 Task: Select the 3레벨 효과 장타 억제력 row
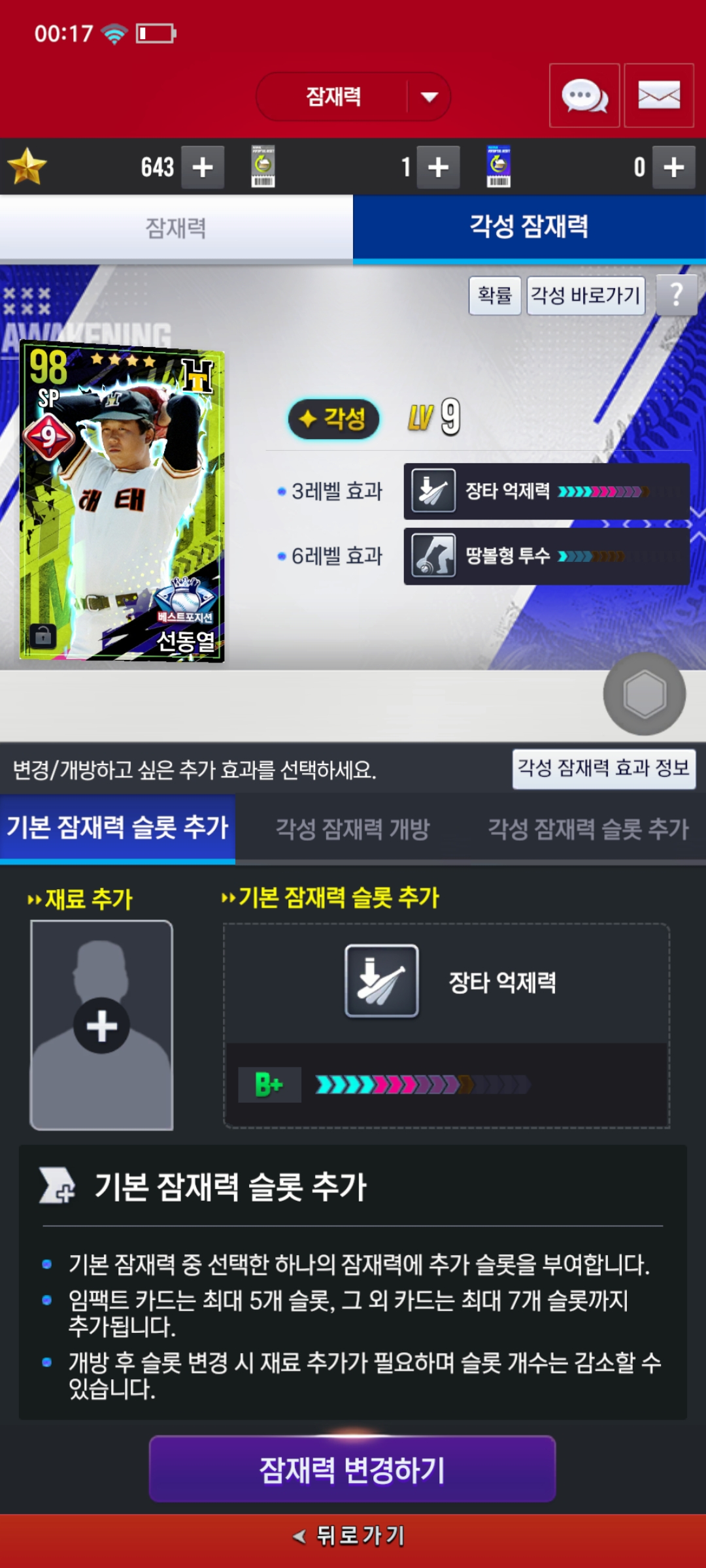546,491
